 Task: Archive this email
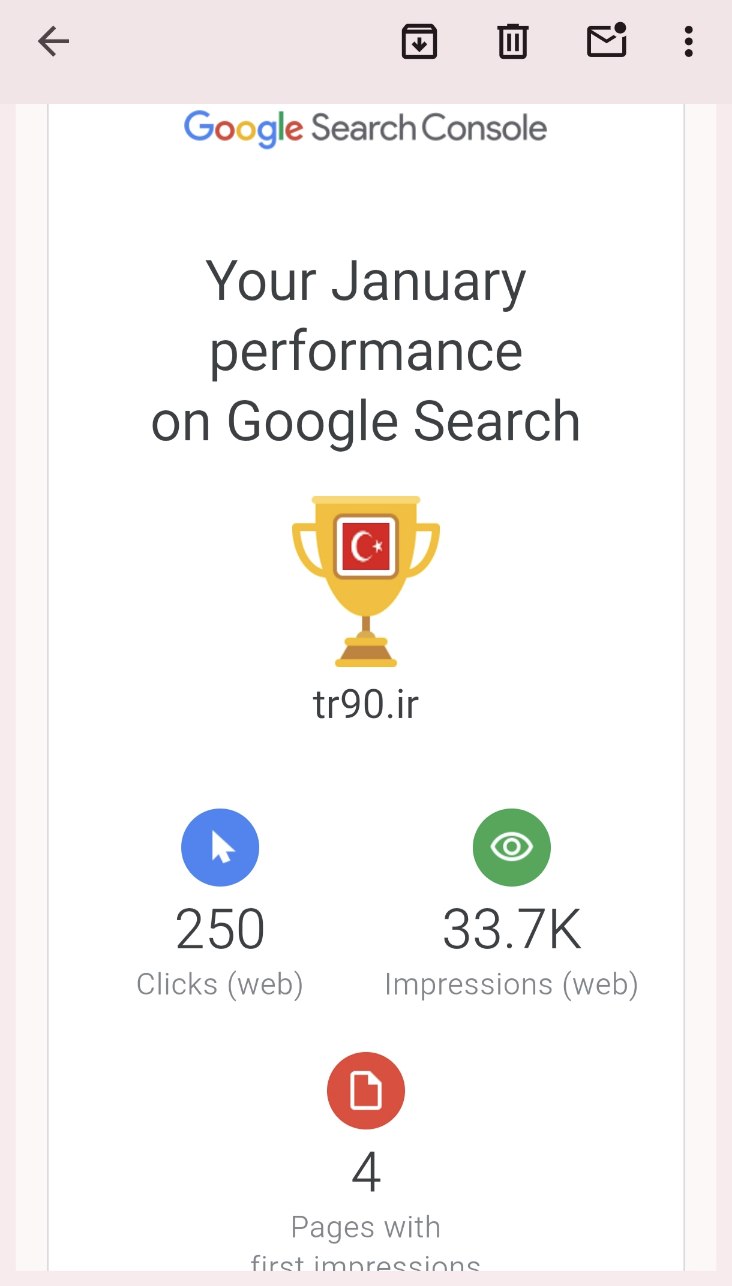[x=419, y=42]
